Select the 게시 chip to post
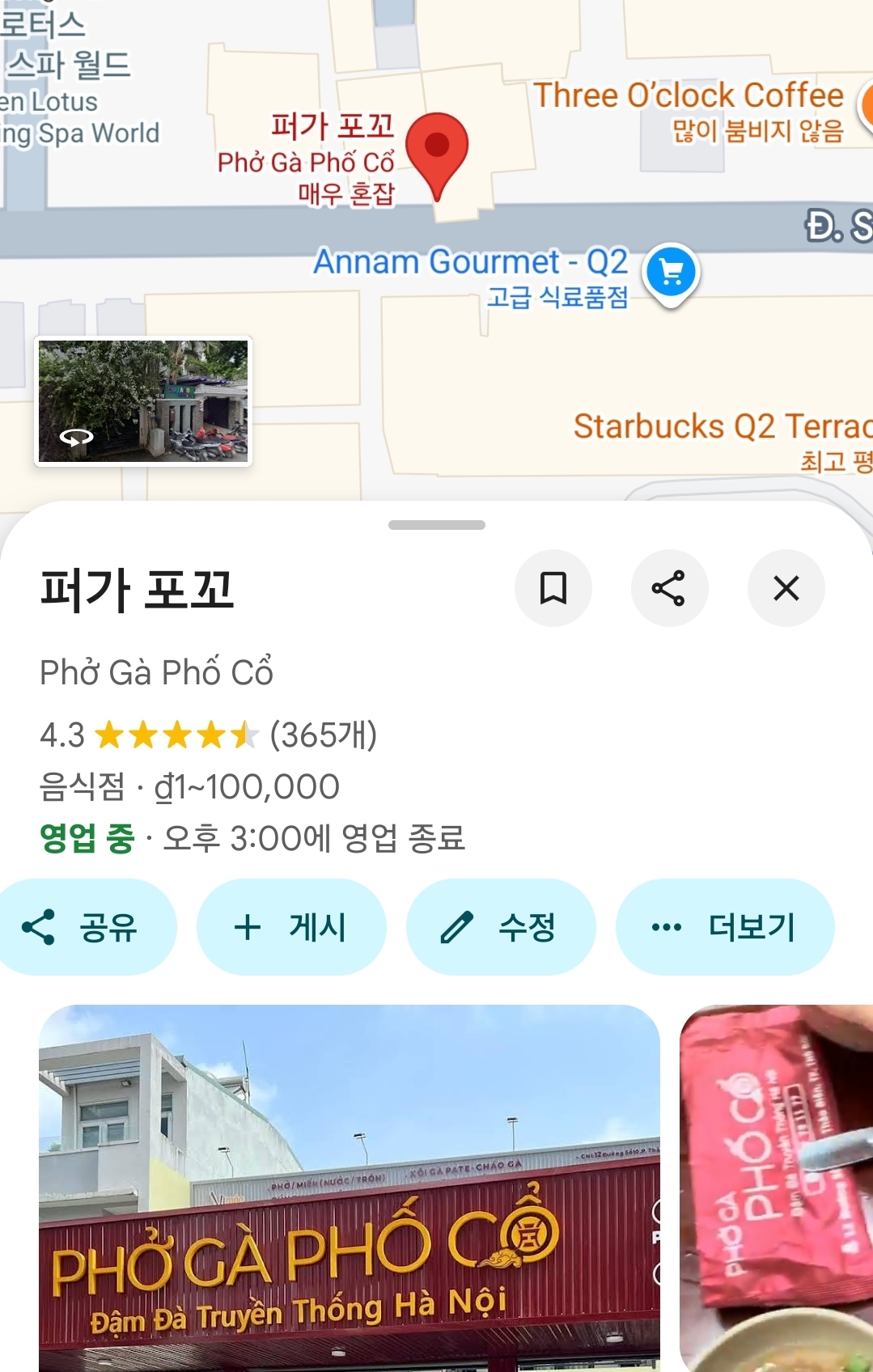This screenshot has width=873, height=1372. (x=291, y=927)
